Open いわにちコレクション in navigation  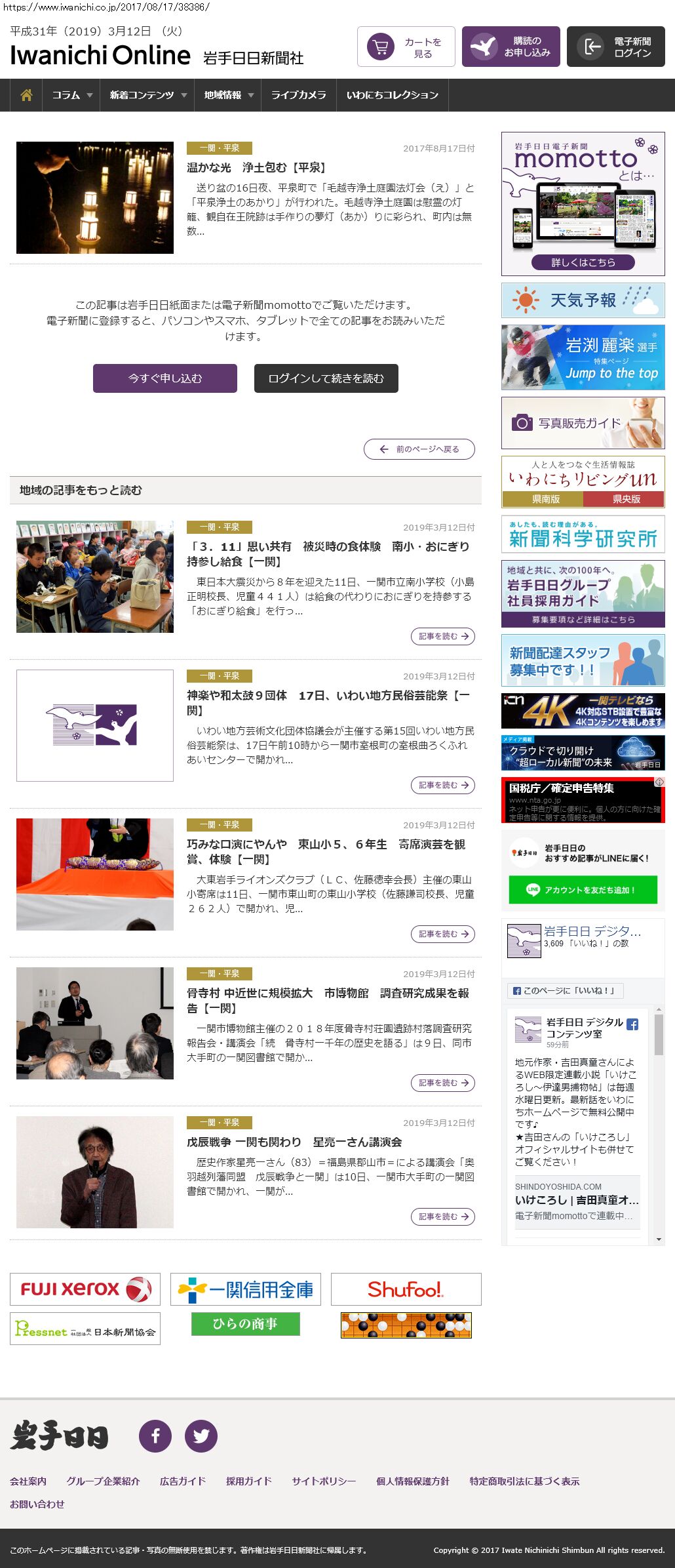pyautogui.click(x=392, y=95)
